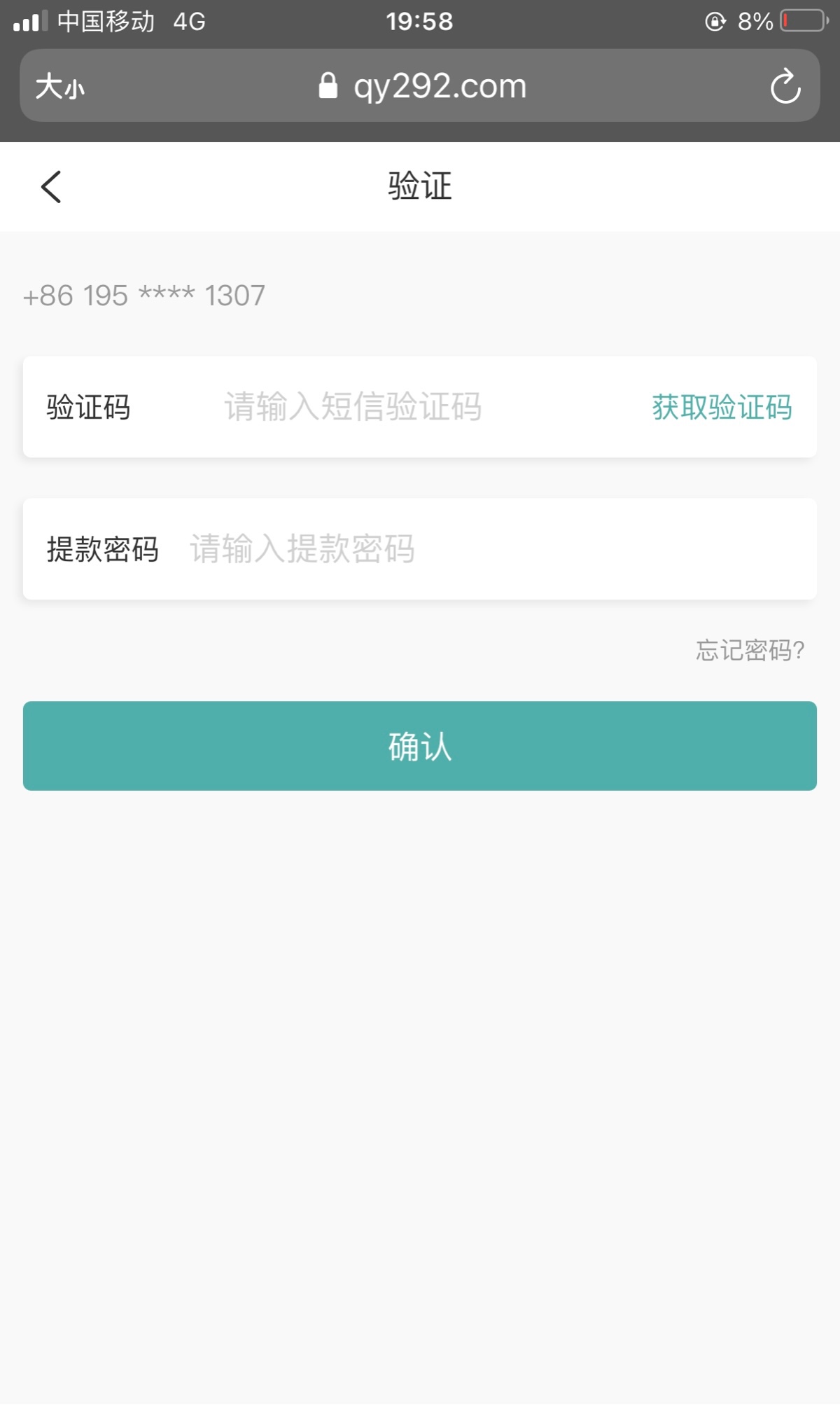Open the 大小 text size menu
This screenshot has width=840, height=1405.
point(60,87)
